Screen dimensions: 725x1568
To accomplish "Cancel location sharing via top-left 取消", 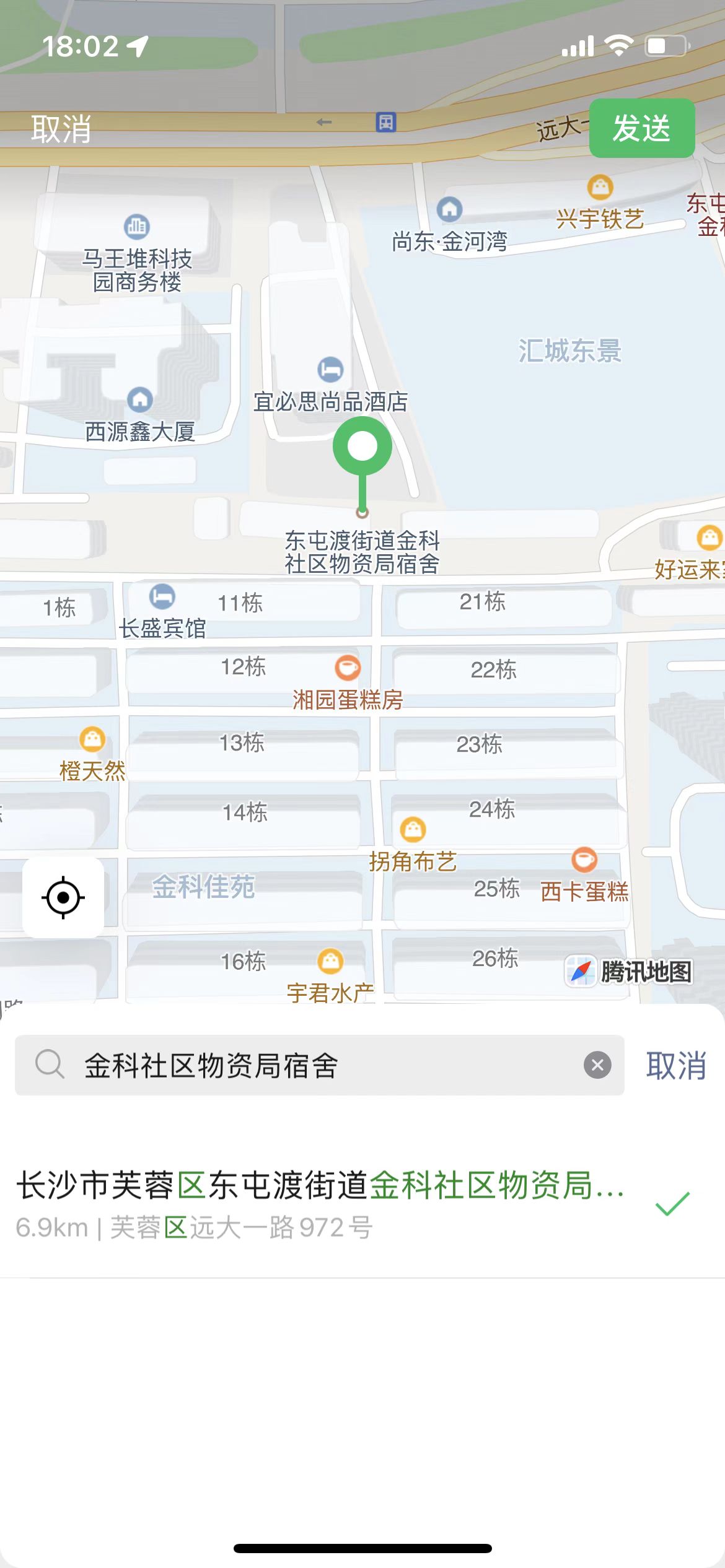I will coord(61,129).
